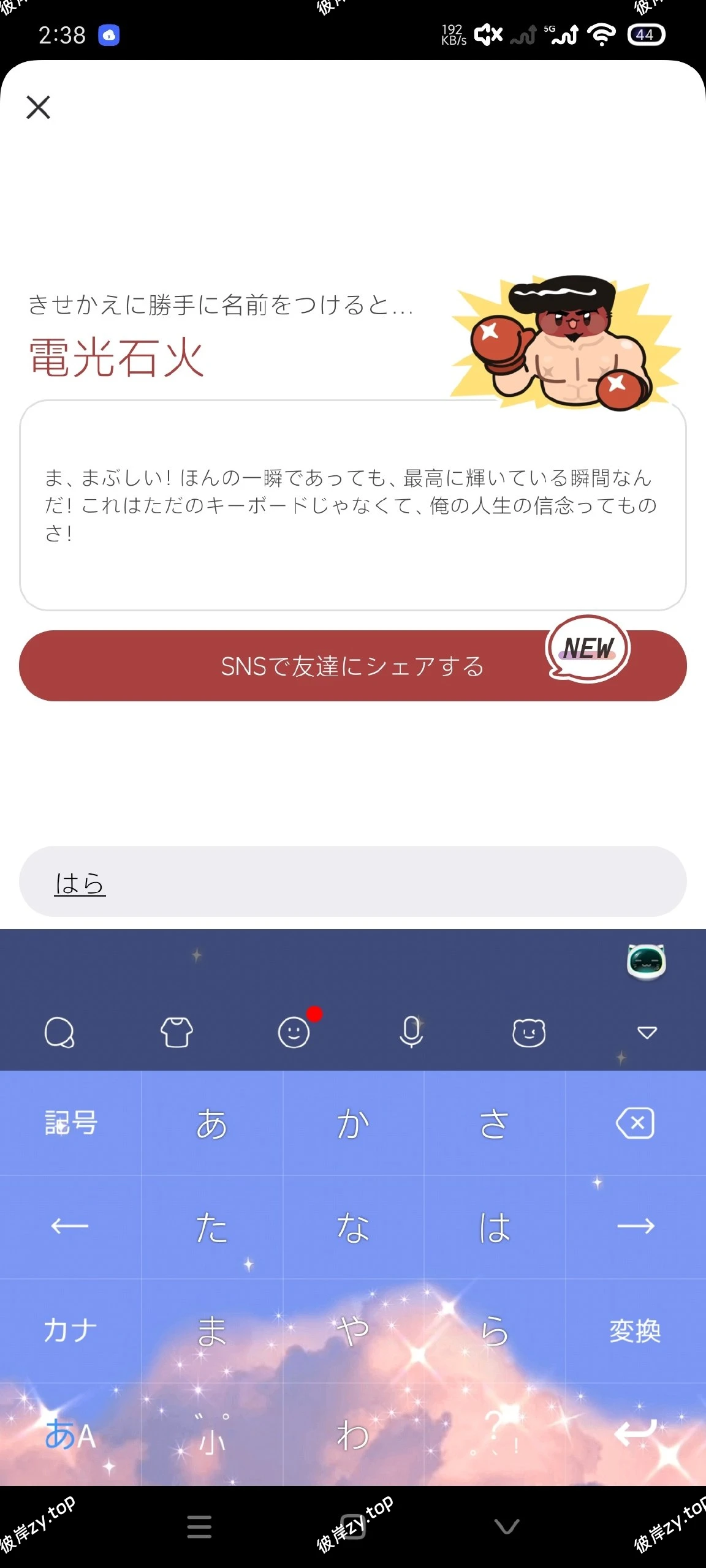
Task: Open the search icon on the keyboard toolbar
Action: [x=59, y=1033]
